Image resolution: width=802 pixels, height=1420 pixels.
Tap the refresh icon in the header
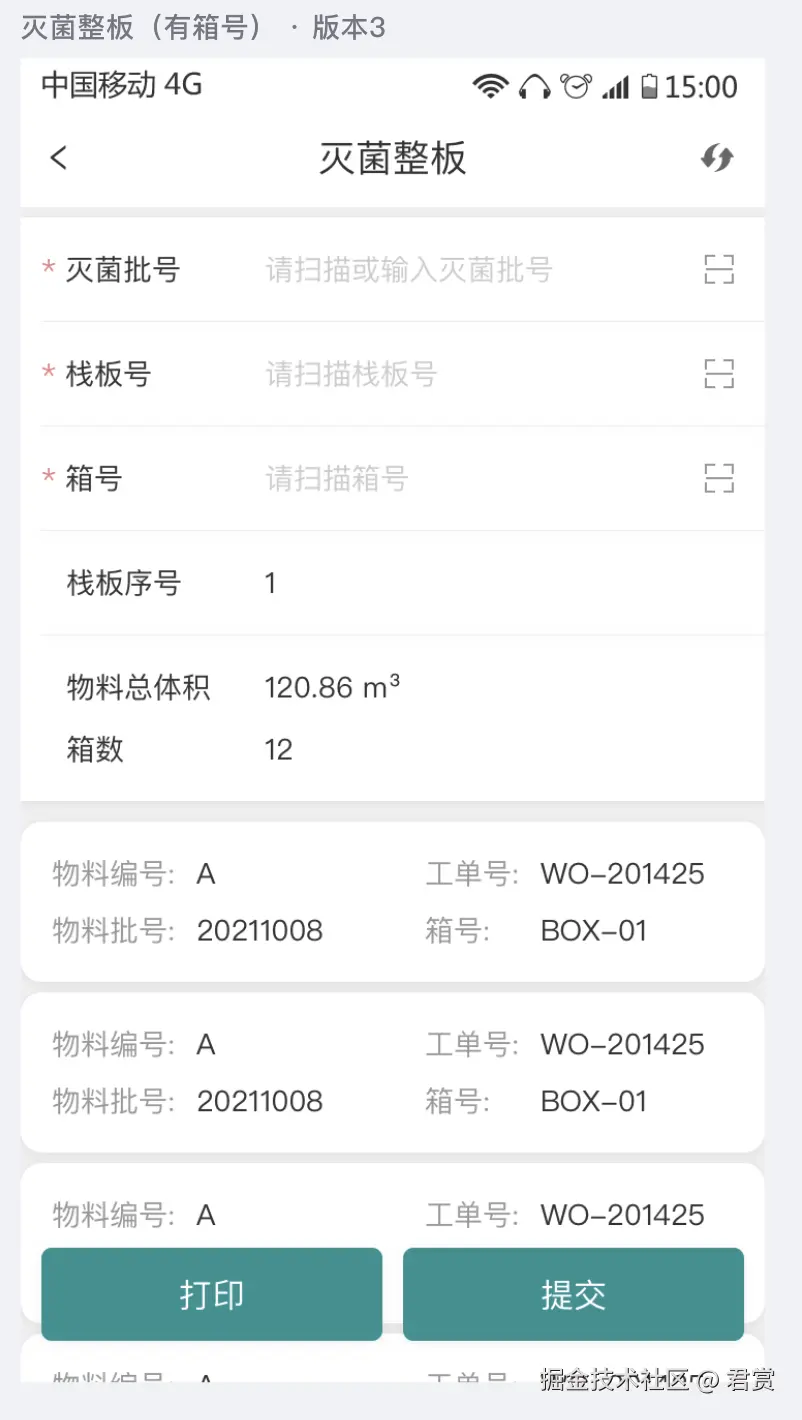(x=717, y=158)
